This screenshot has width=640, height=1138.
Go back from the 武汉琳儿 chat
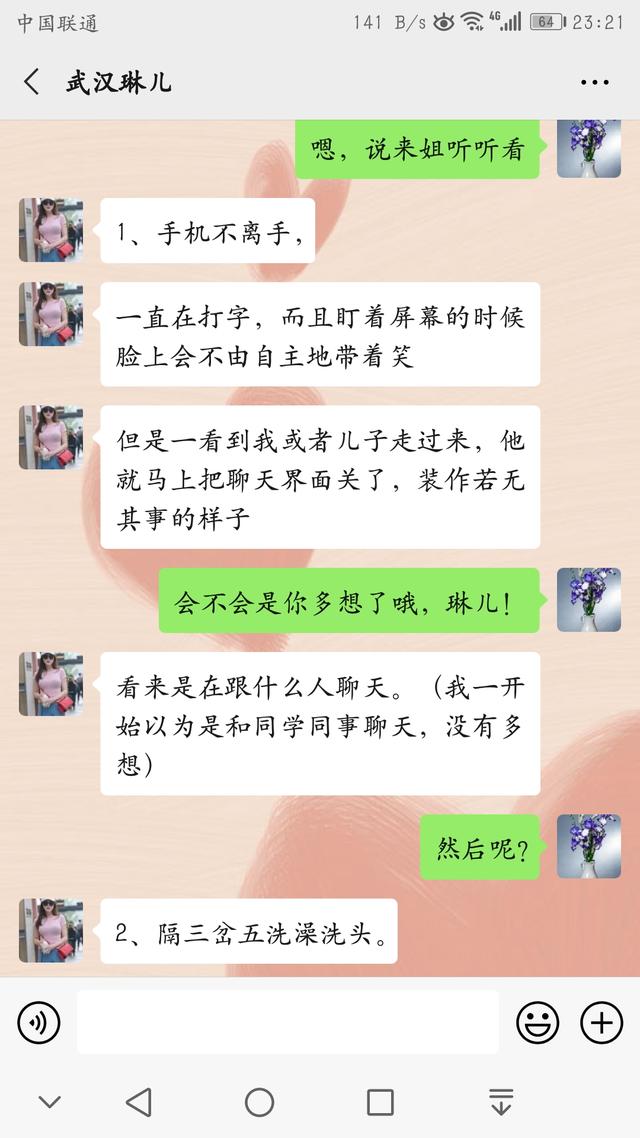coord(31,81)
